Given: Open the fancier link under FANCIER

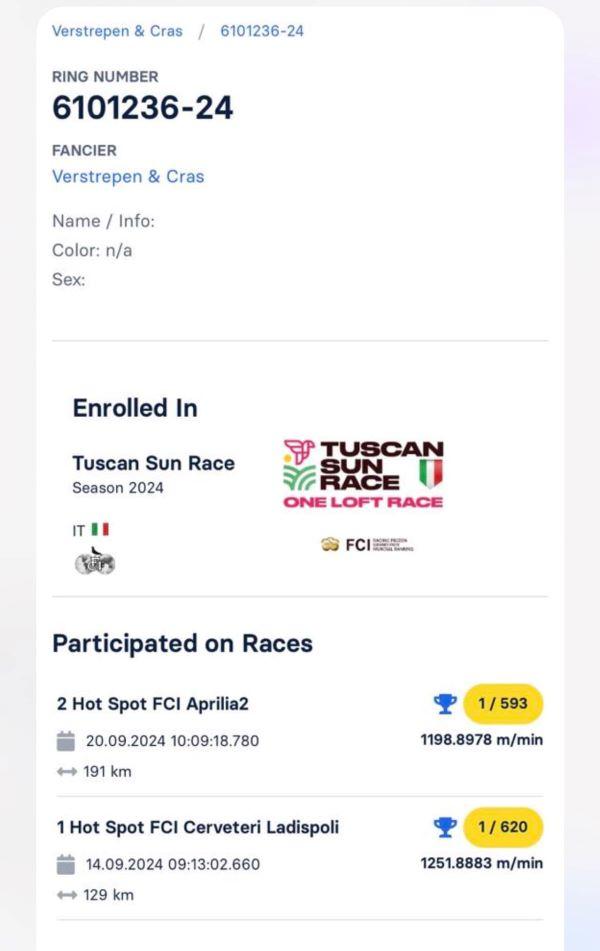Looking at the screenshot, I should tap(128, 177).
